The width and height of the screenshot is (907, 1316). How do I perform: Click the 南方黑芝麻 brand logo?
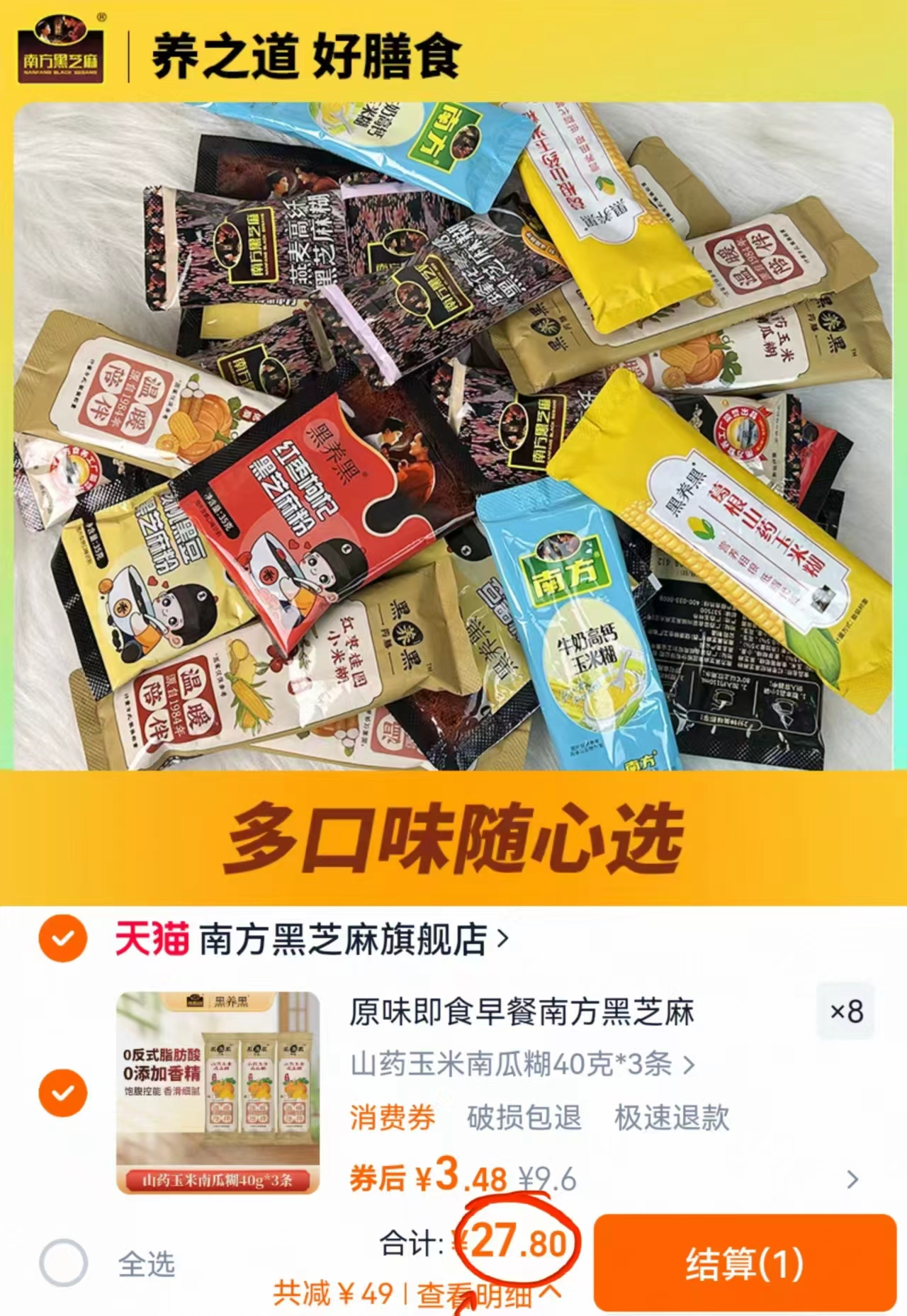point(60,46)
